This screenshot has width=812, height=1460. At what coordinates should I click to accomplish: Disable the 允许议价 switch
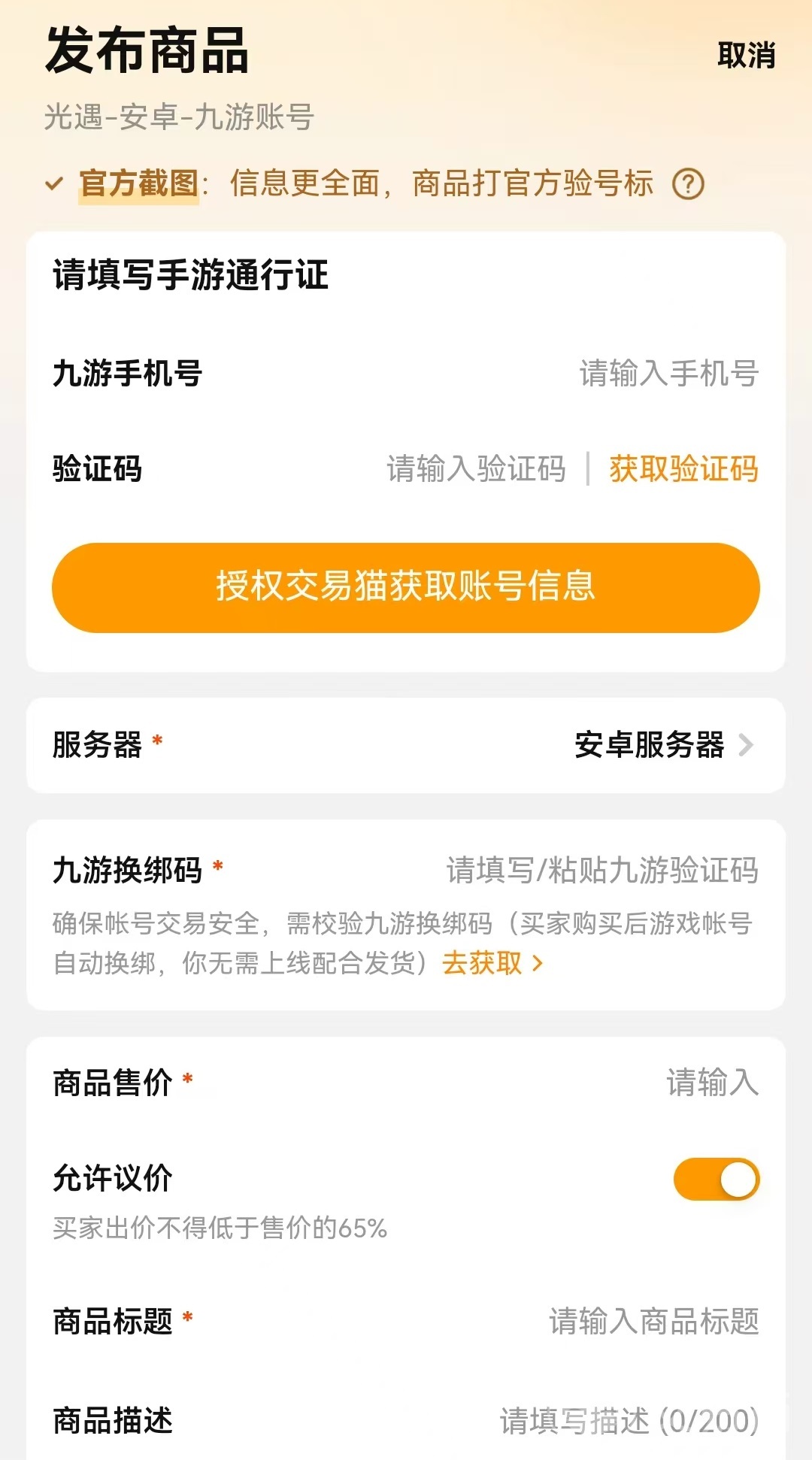pos(716,1179)
